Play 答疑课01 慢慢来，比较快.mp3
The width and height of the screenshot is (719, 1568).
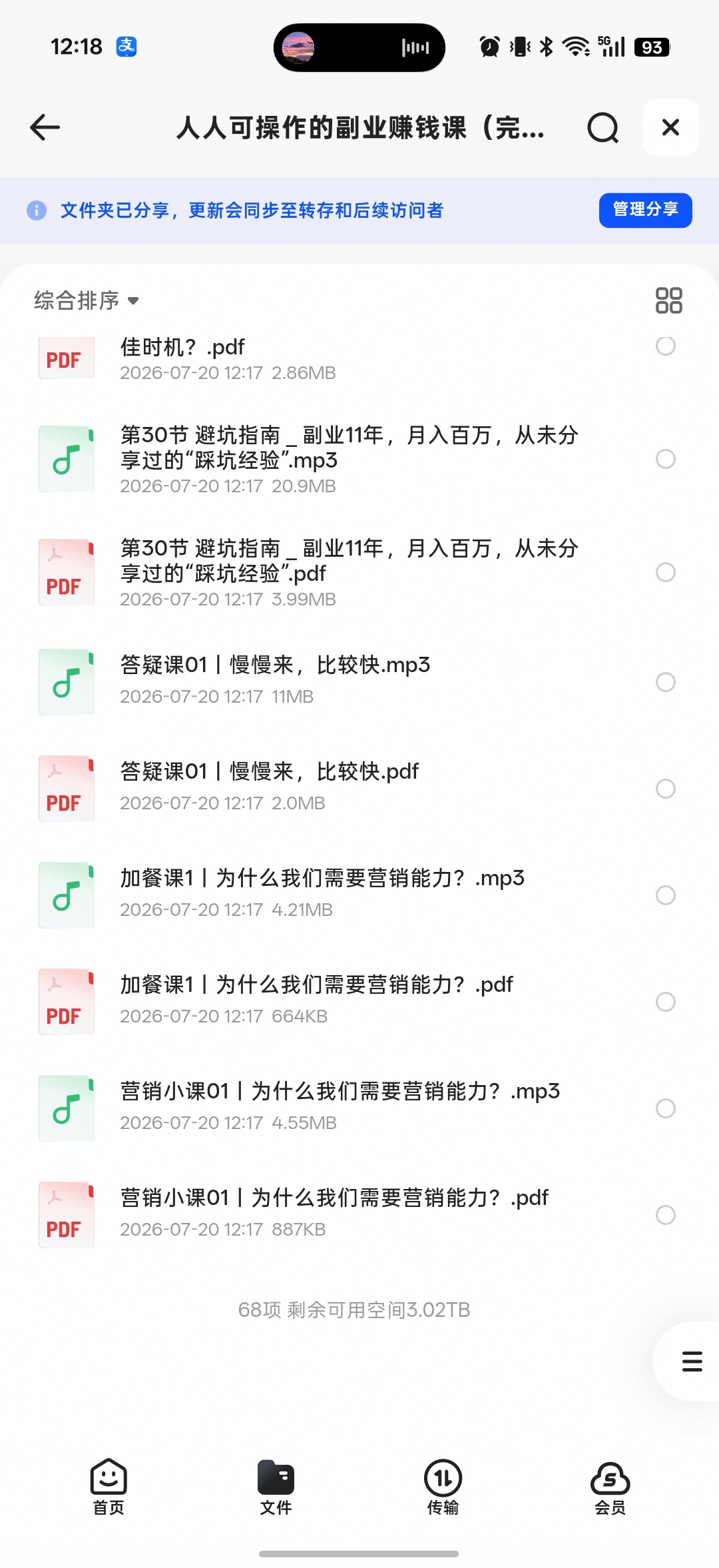[350, 681]
